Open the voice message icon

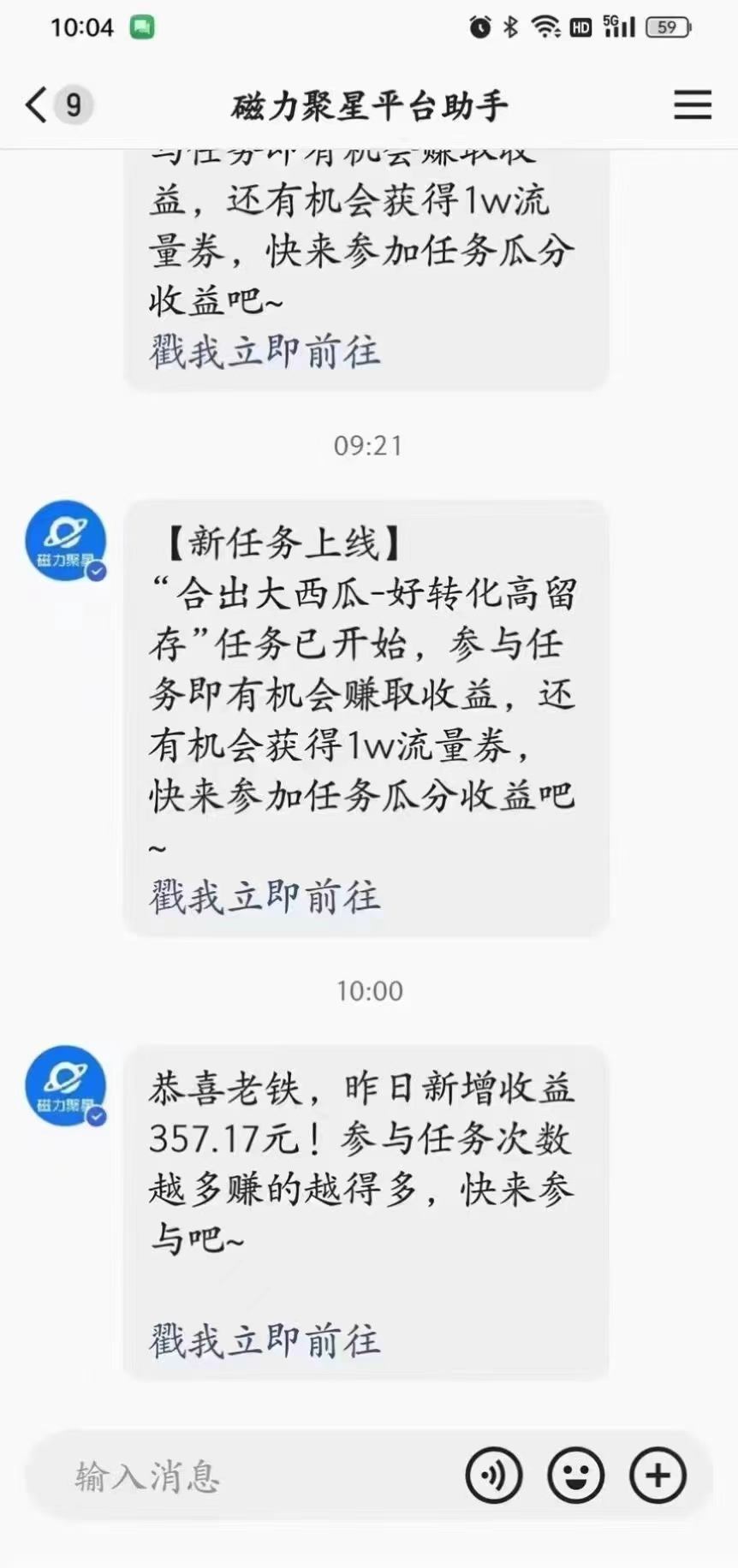[494, 1476]
